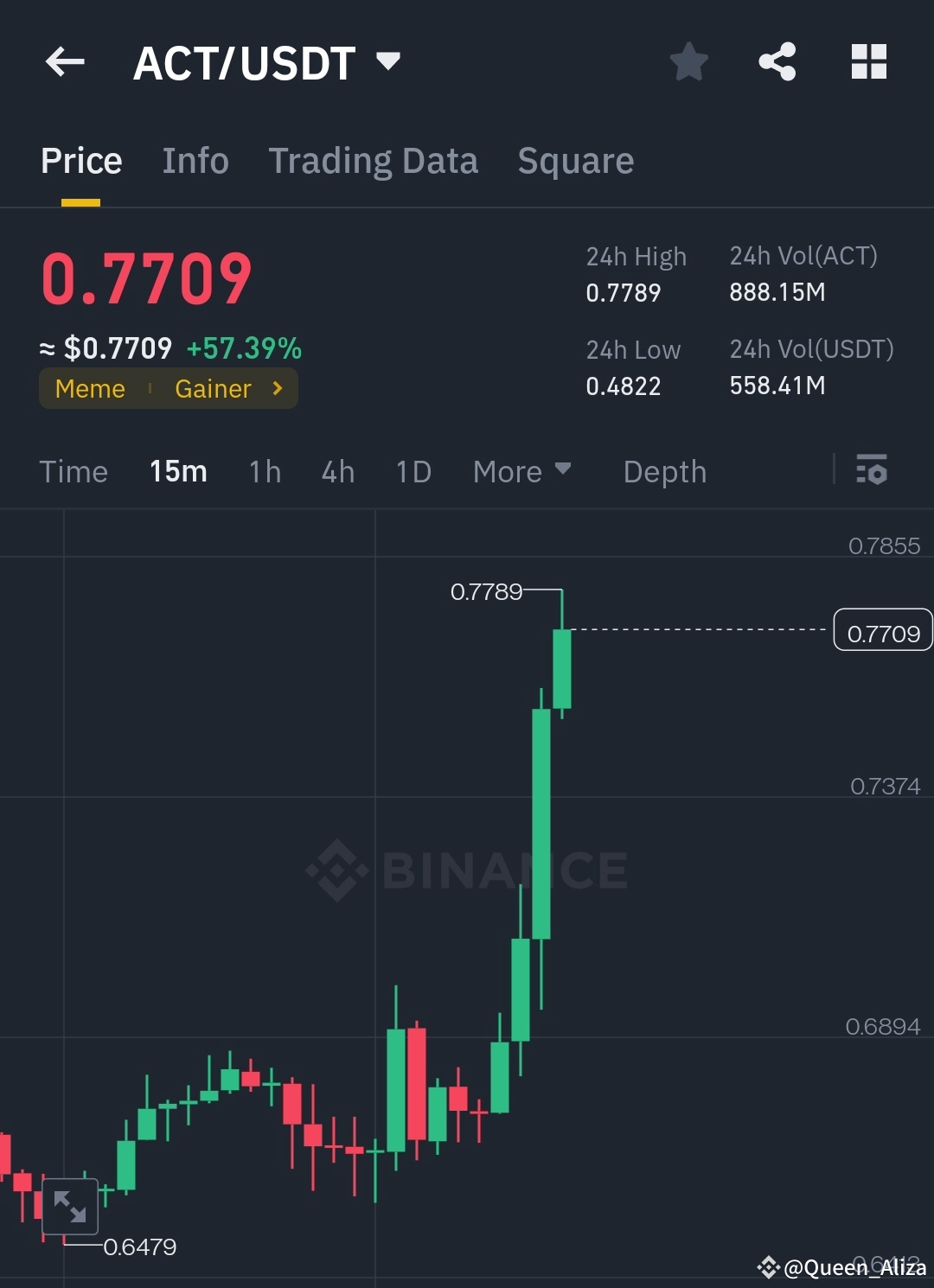Screen dimensions: 934x1288
Task: Open the grid layout icon top right
Action: [x=868, y=61]
